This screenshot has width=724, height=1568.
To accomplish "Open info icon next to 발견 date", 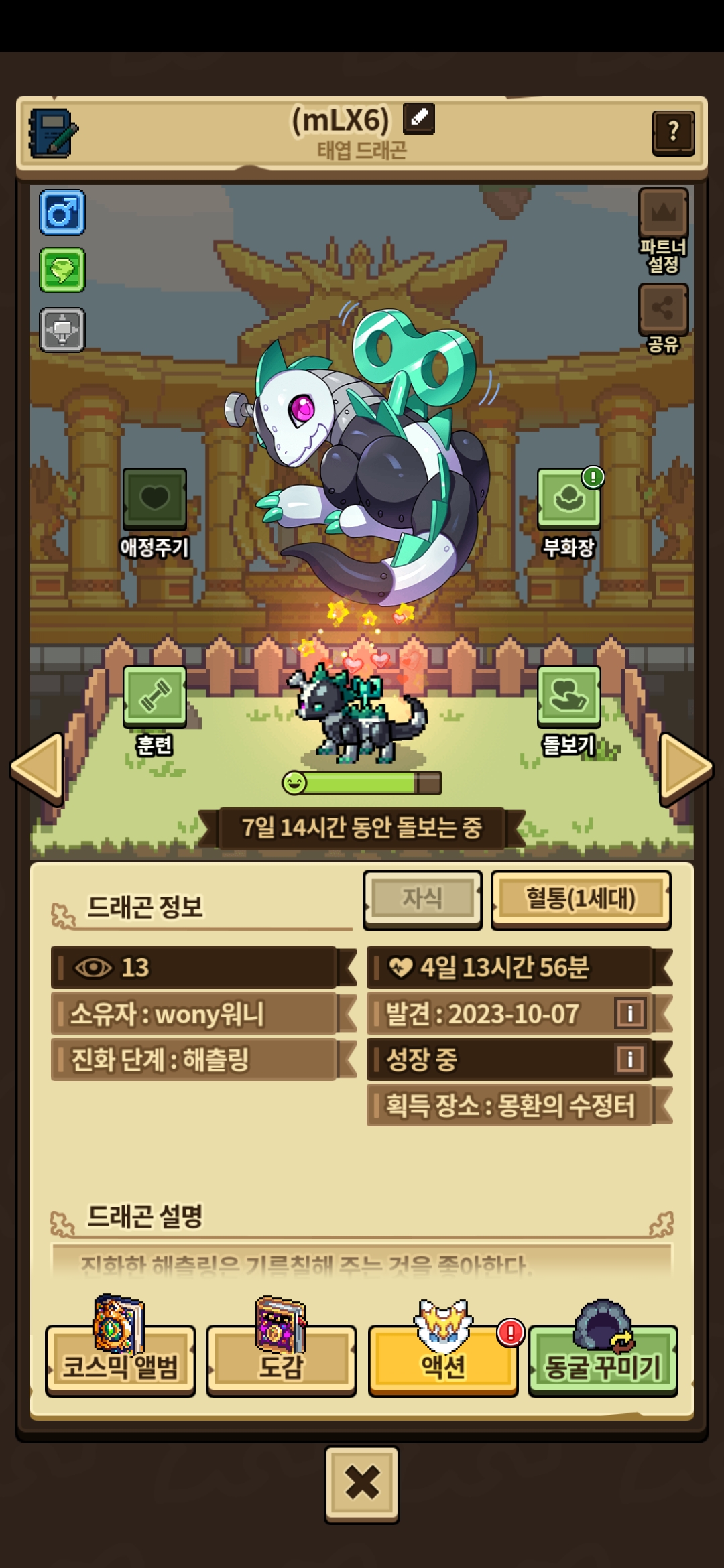I will tap(629, 1013).
